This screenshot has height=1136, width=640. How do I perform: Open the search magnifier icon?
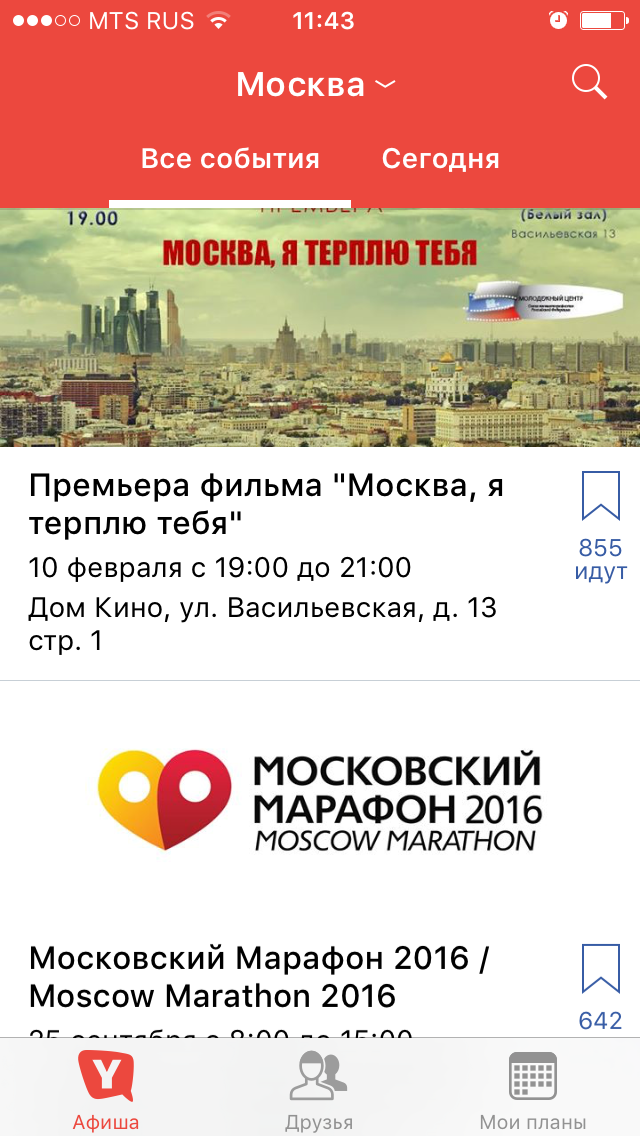click(589, 82)
